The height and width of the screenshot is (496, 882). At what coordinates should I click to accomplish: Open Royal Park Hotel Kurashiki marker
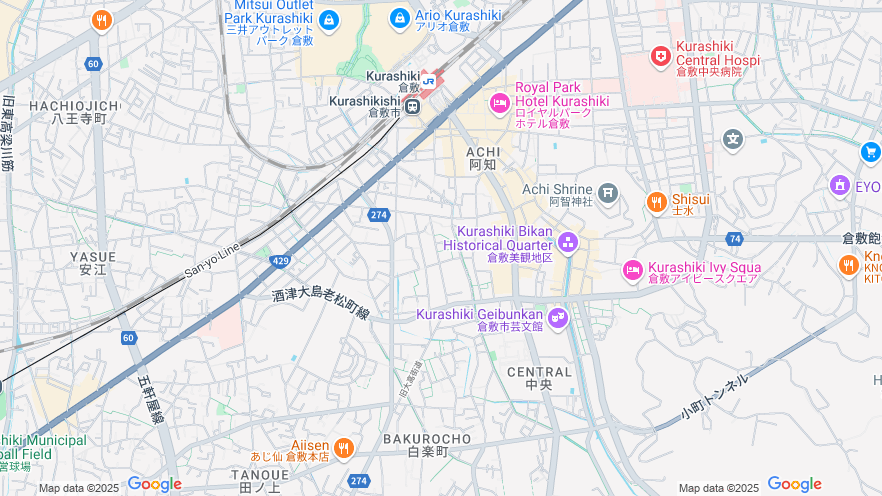coord(500,103)
